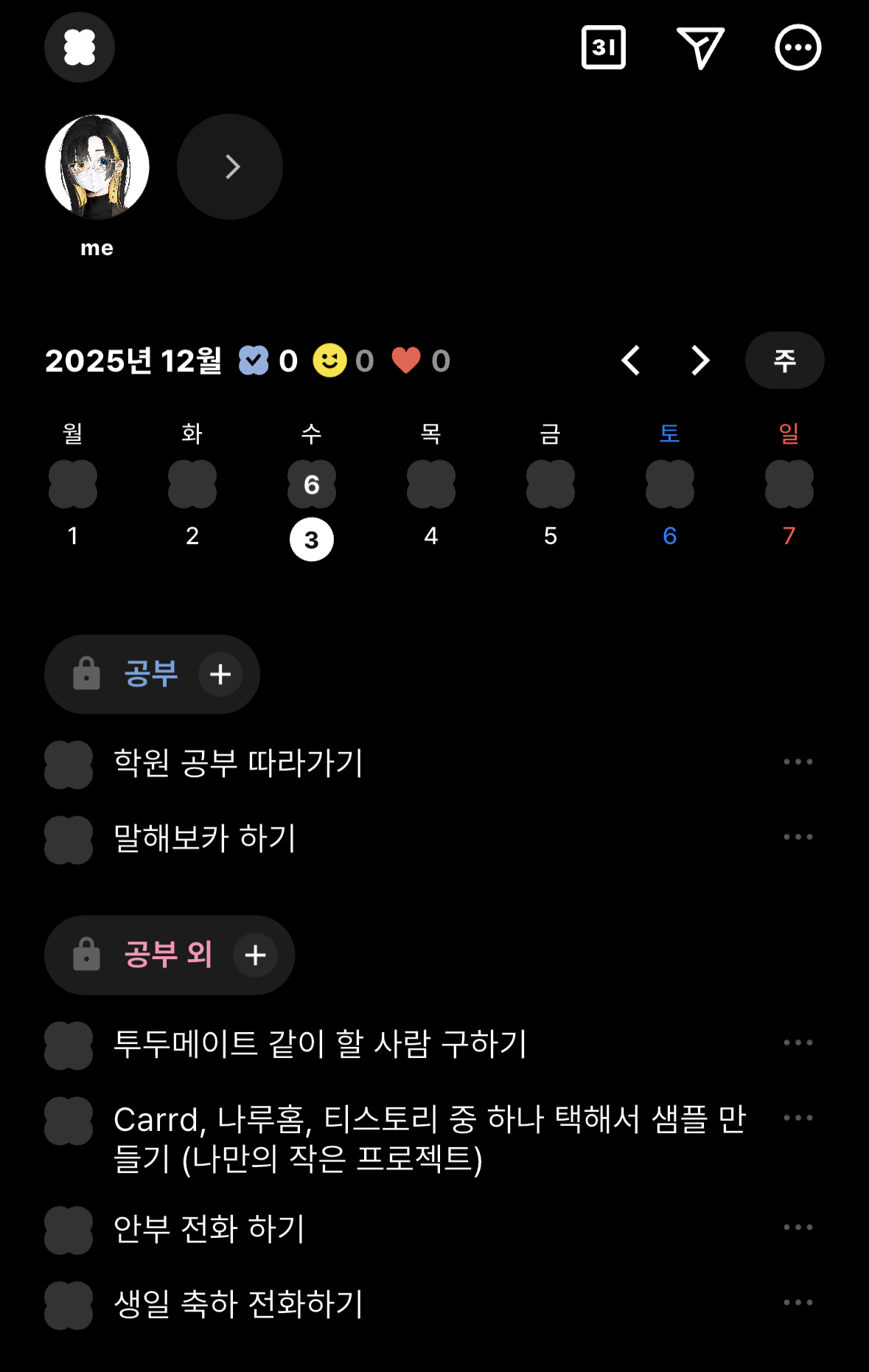Screen dimensions: 869x1372
Task: Select Thursday the 4th in the calendar
Action: (431, 535)
